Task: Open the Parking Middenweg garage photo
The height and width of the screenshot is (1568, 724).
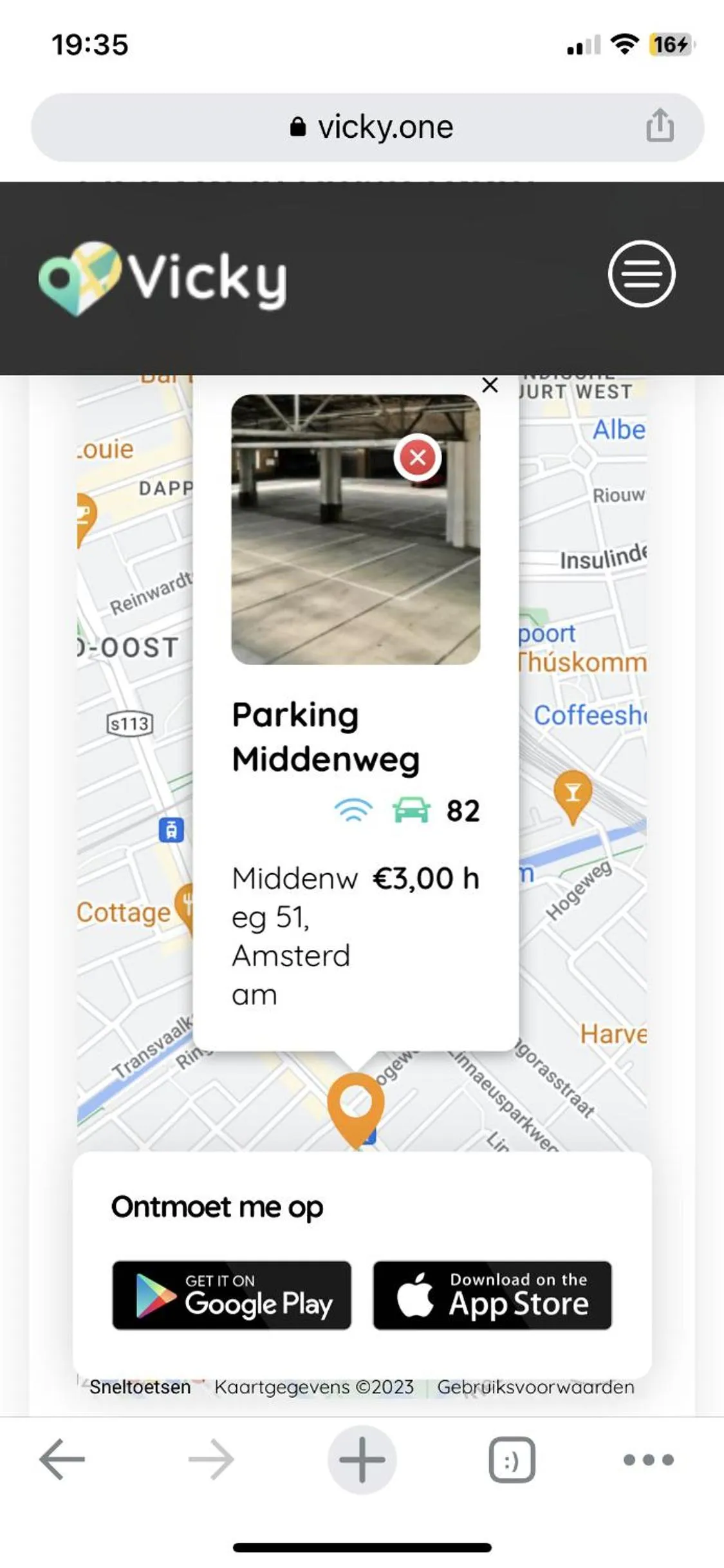Action: [355, 529]
